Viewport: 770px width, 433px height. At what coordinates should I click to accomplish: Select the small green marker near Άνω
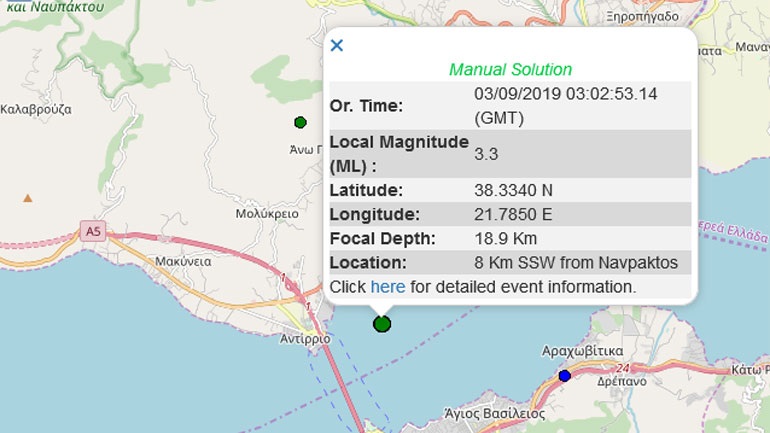click(x=300, y=123)
